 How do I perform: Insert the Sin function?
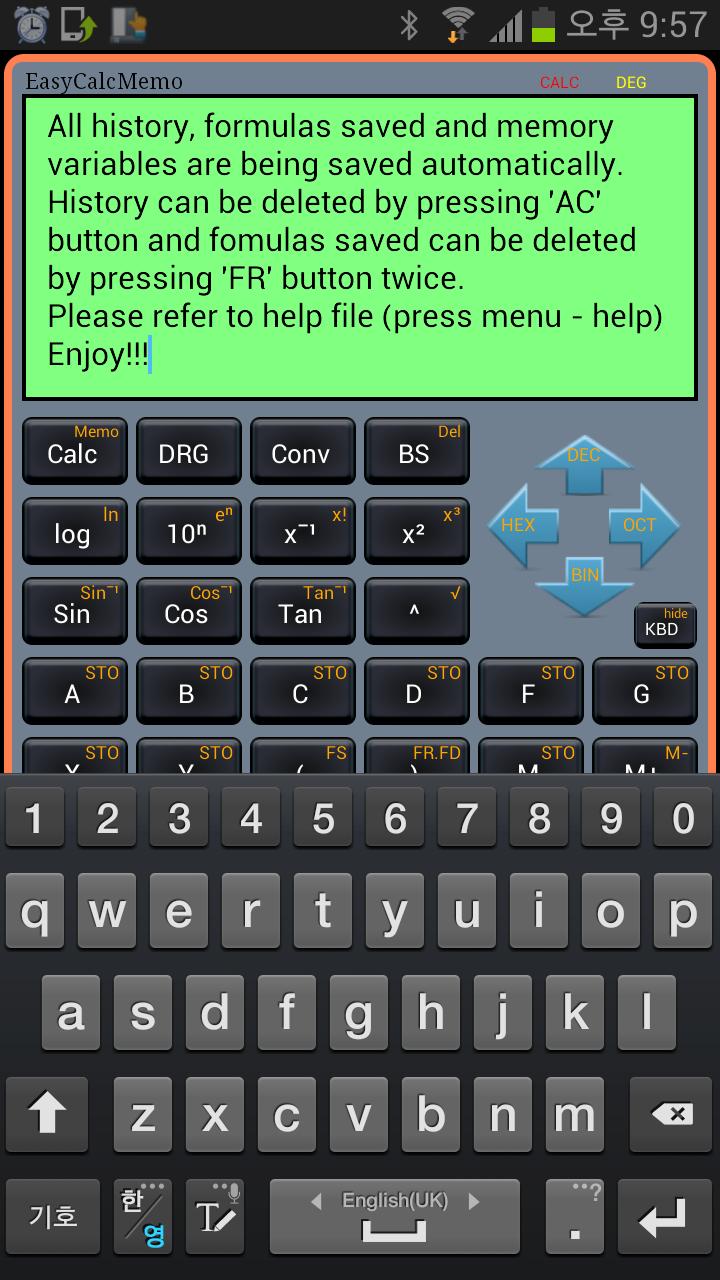click(x=74, y=612)
